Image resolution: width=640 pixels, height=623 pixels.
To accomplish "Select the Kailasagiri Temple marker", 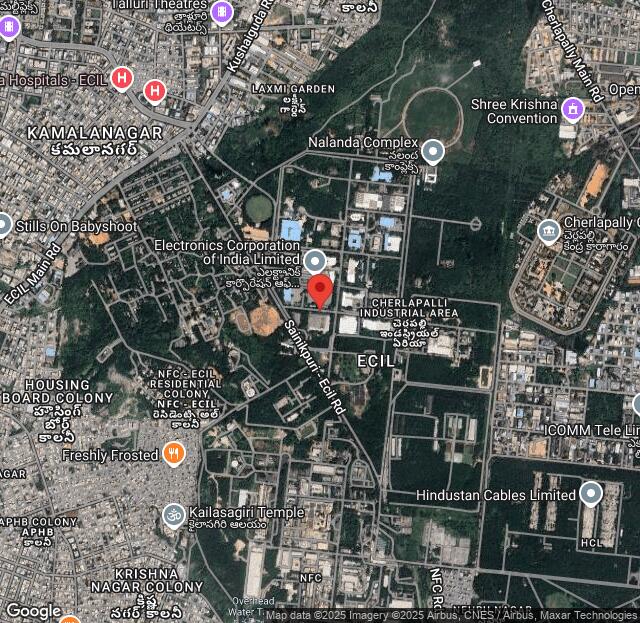I will point(173,514).
